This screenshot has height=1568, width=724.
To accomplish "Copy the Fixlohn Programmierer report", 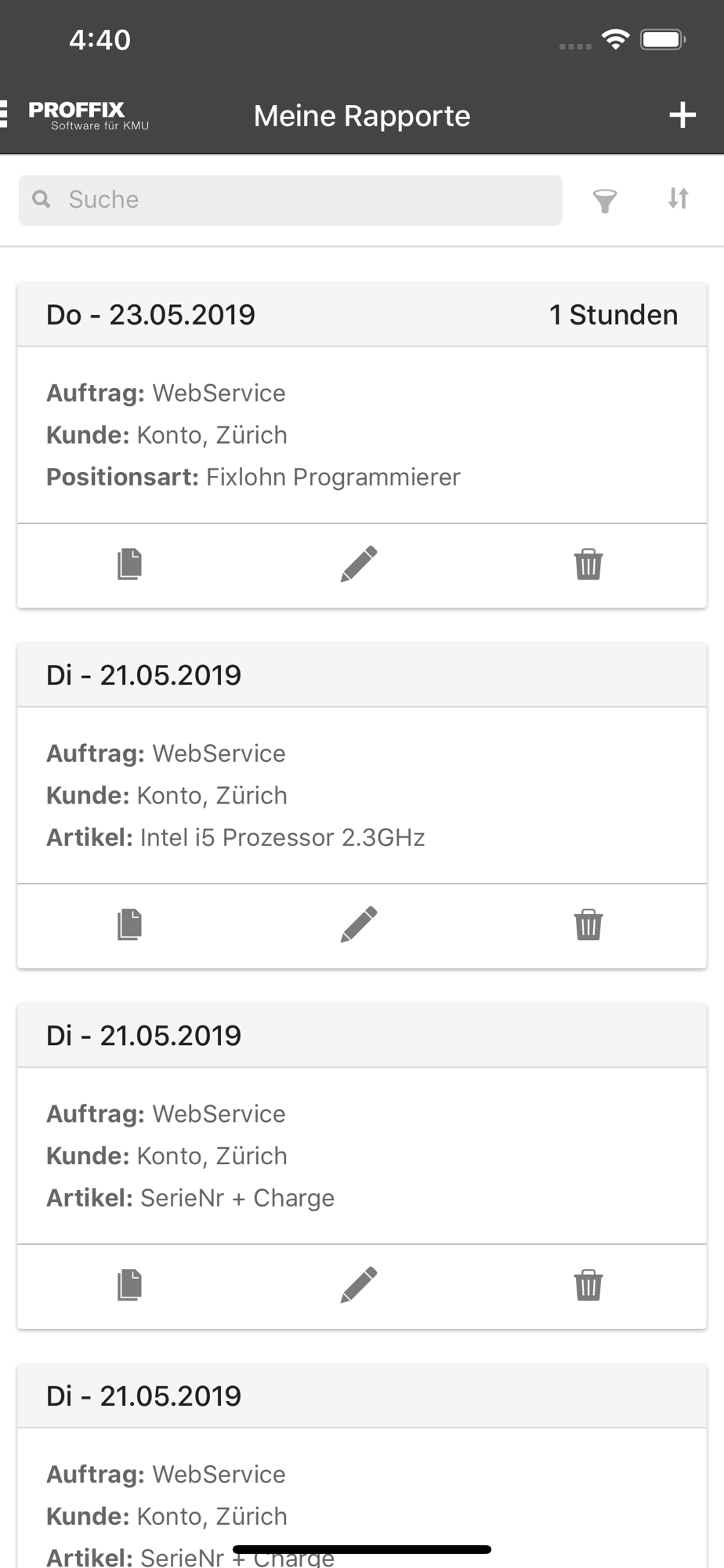I will coord(129,564).
